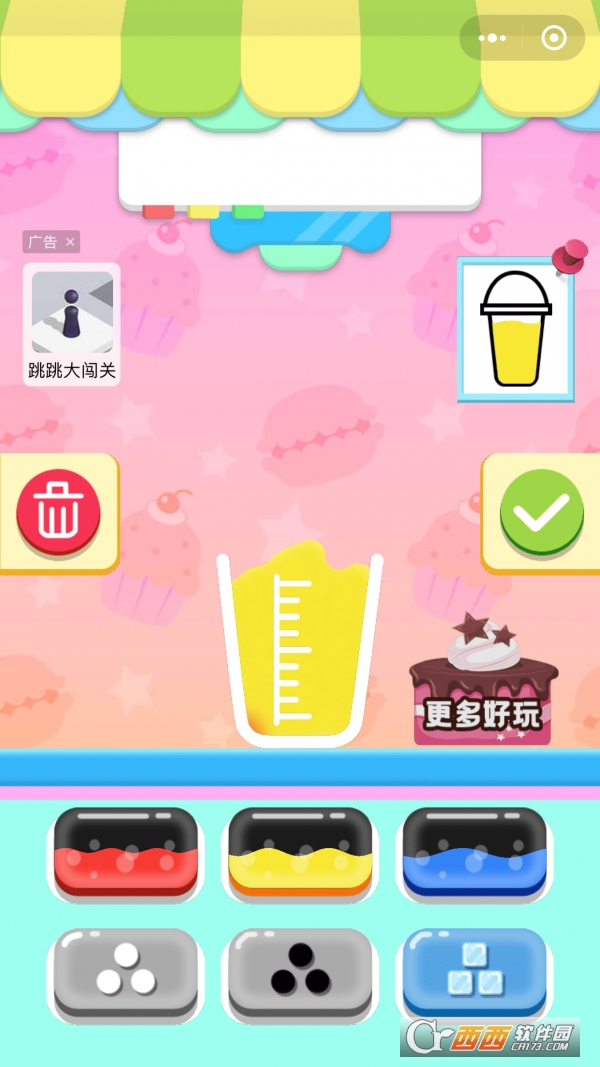This screenshot has height=1067, width=600.
Task: Tap the red trash can button
Action: [x=59, y=512]
